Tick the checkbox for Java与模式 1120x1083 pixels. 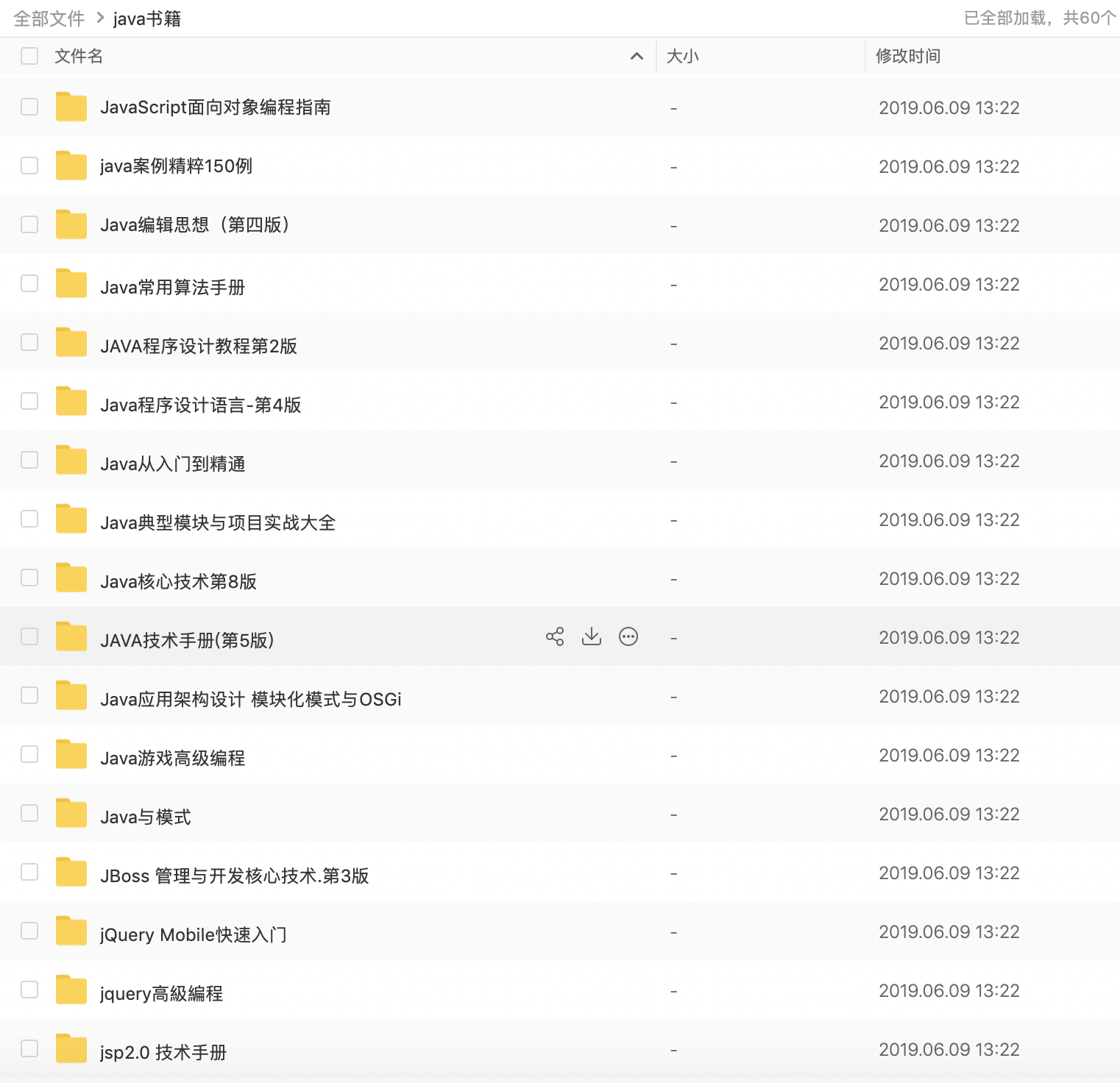[29, 813]
